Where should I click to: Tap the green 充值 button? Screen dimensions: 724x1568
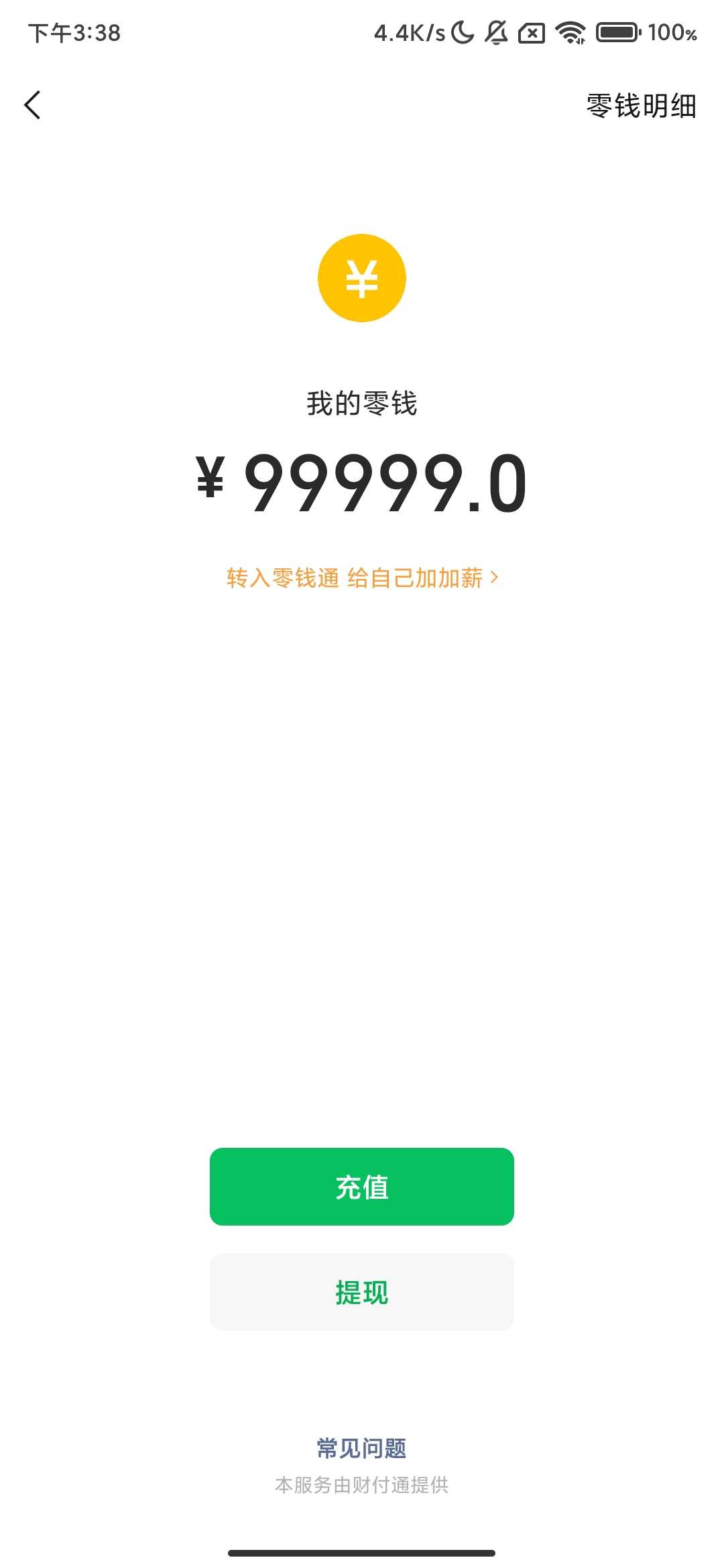point(362,1187)
